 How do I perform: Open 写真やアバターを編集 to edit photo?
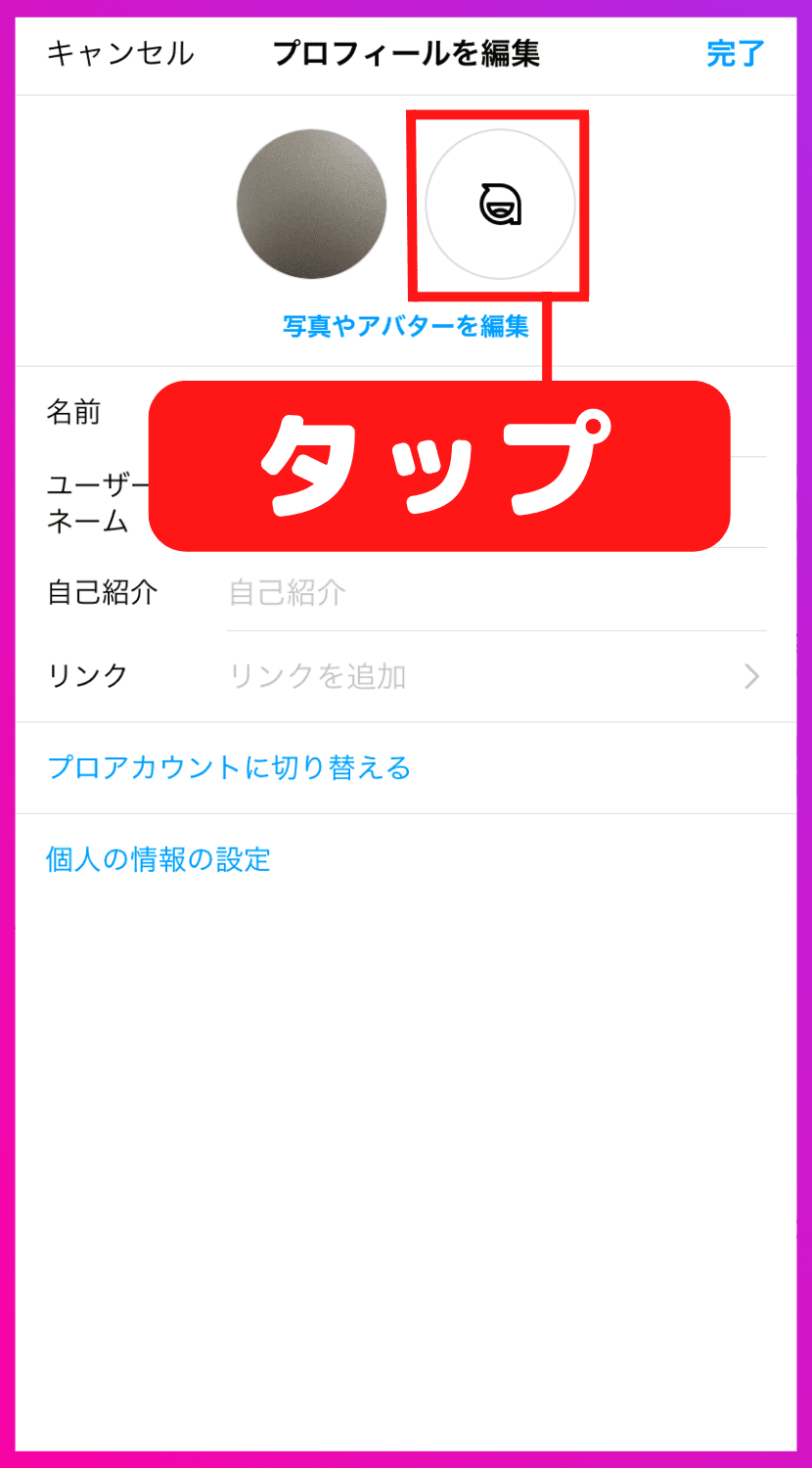click(405, 328)
